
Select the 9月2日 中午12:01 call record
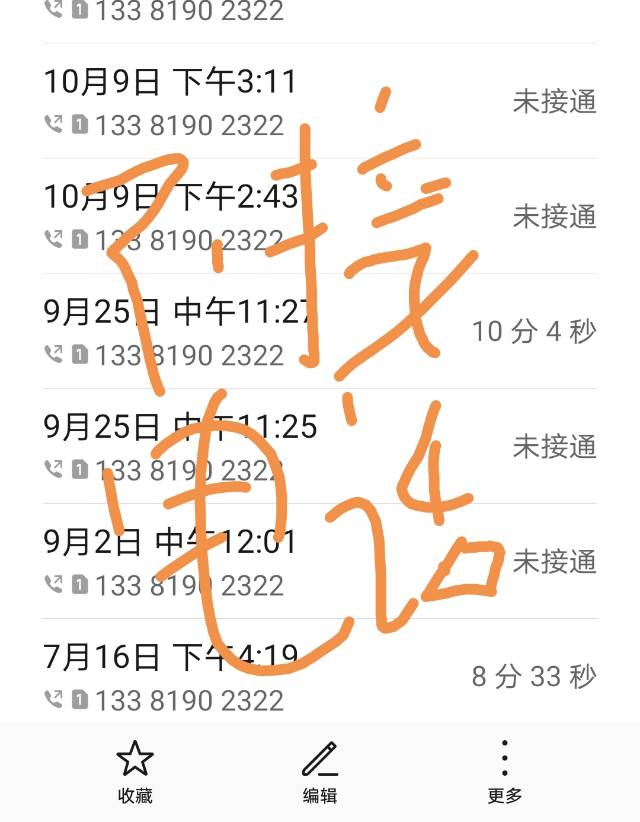[320, 561]
